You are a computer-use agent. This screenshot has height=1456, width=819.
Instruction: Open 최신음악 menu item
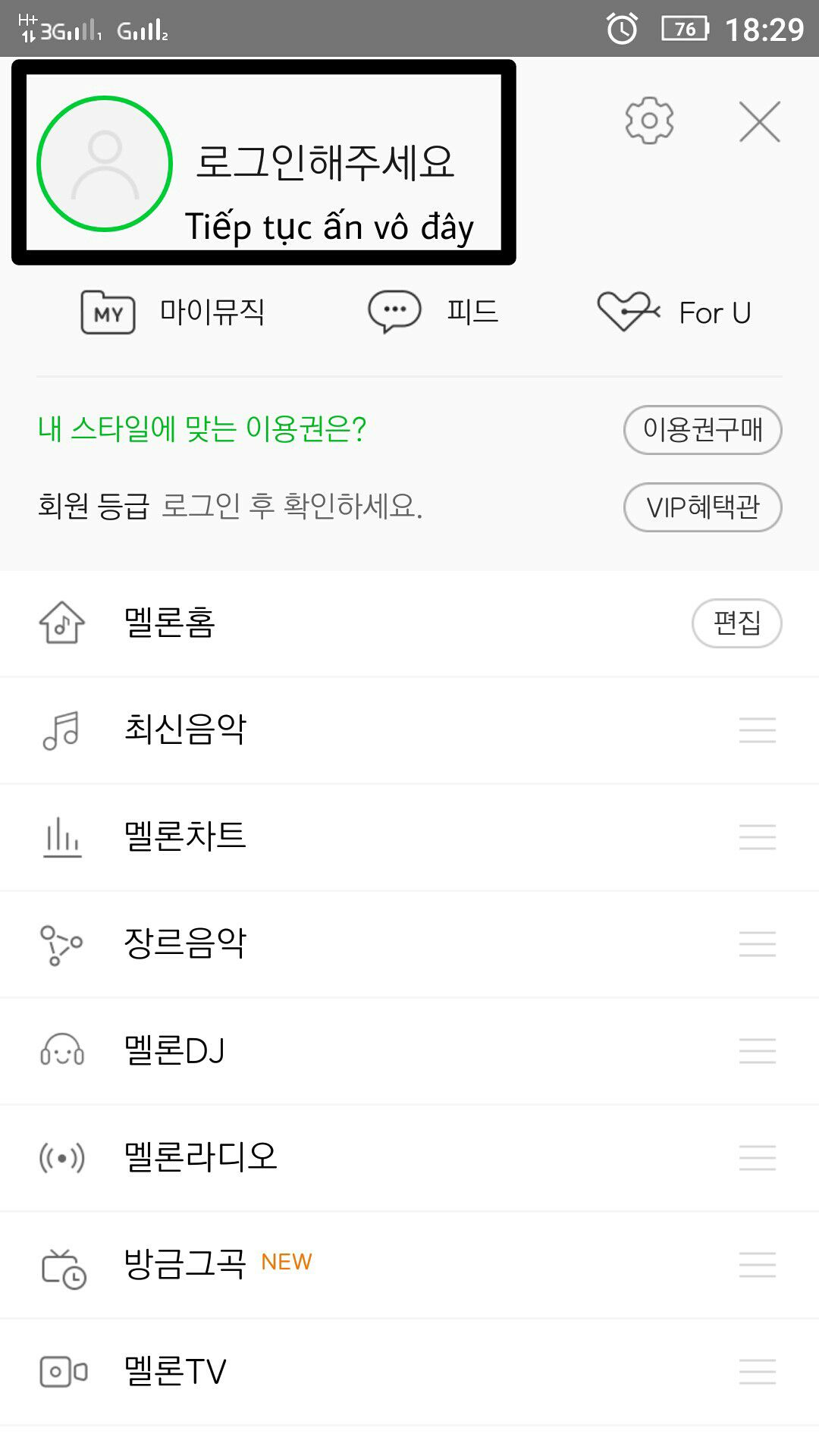(409, 730)
